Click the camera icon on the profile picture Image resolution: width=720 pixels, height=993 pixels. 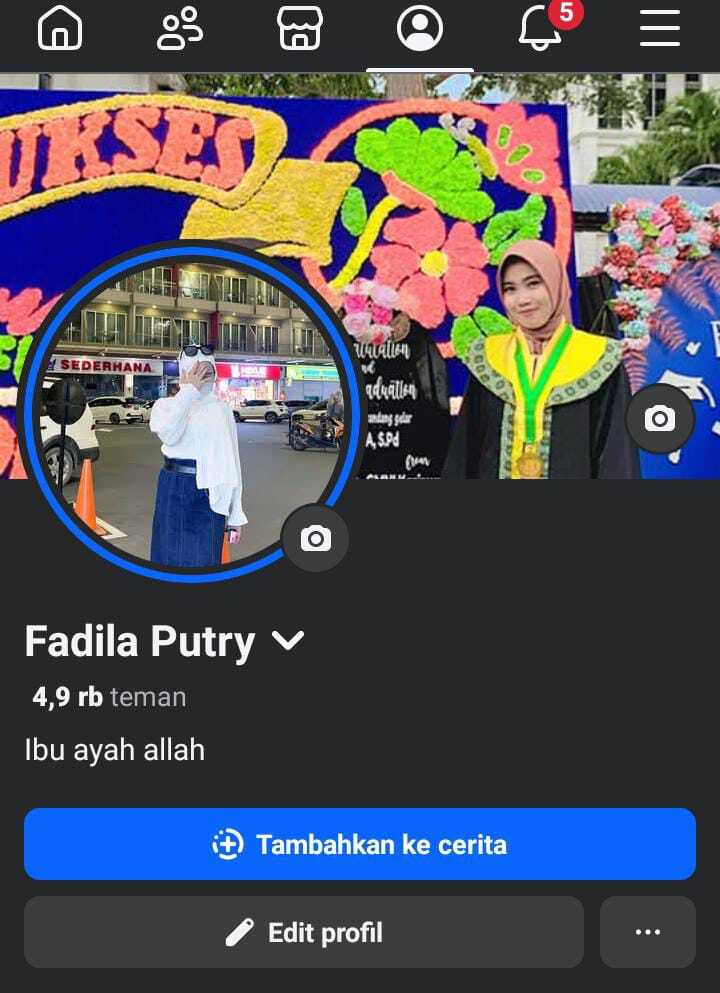(x=316, y=539)
